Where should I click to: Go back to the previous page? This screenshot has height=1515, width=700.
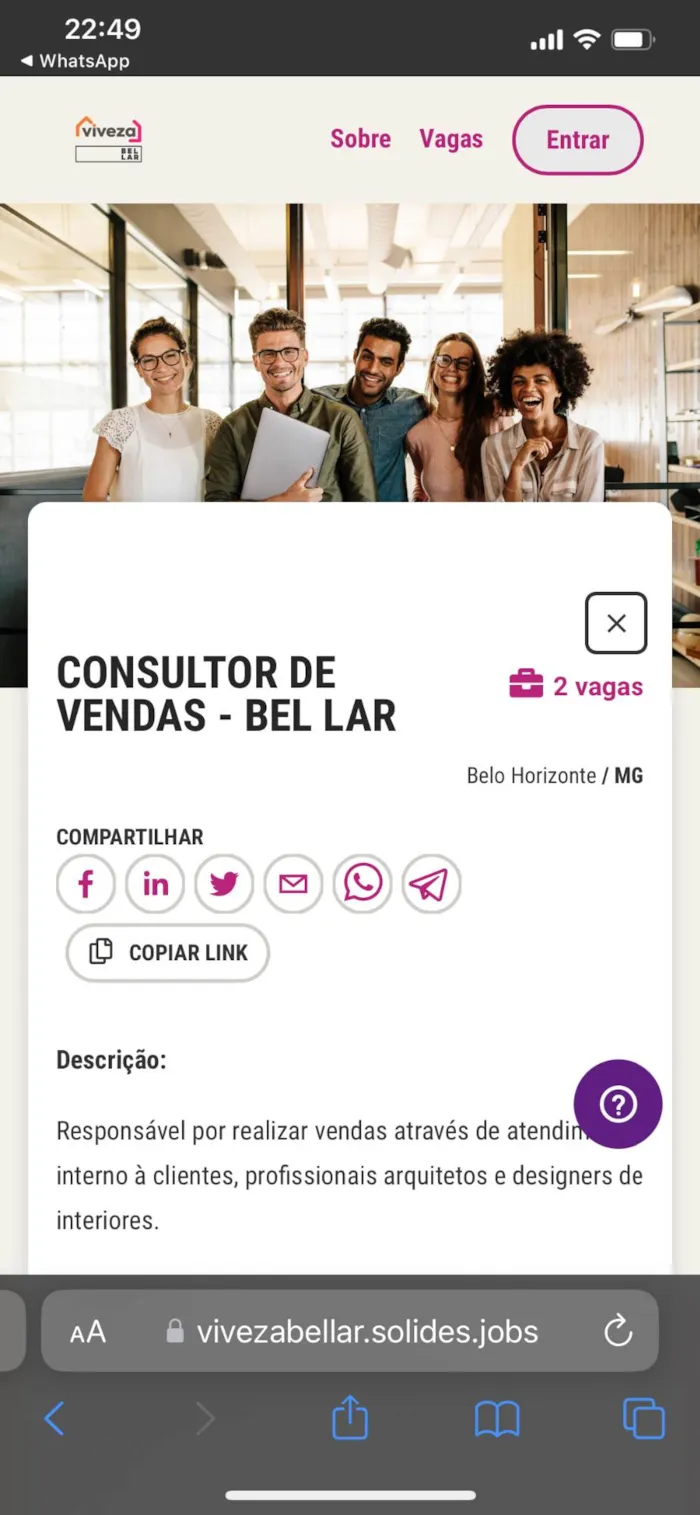click(x=55, y=1418)
